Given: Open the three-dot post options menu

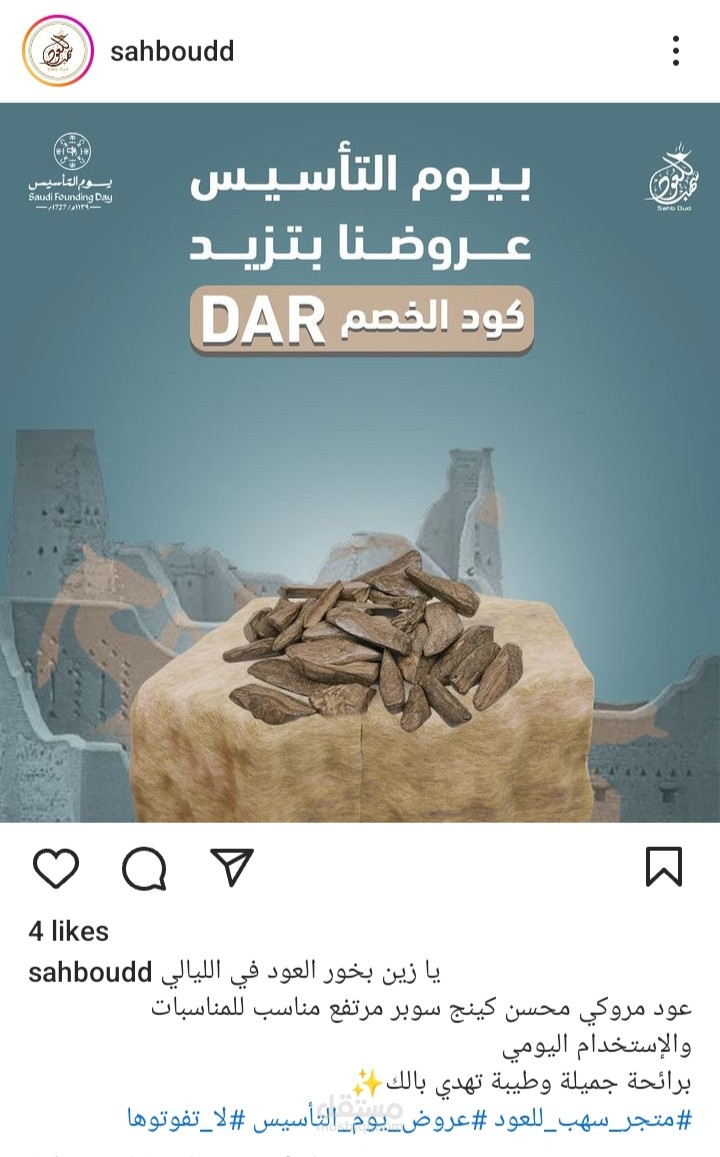Looking at the screenshot, I should pyautogui.click(x=676, y=51).
